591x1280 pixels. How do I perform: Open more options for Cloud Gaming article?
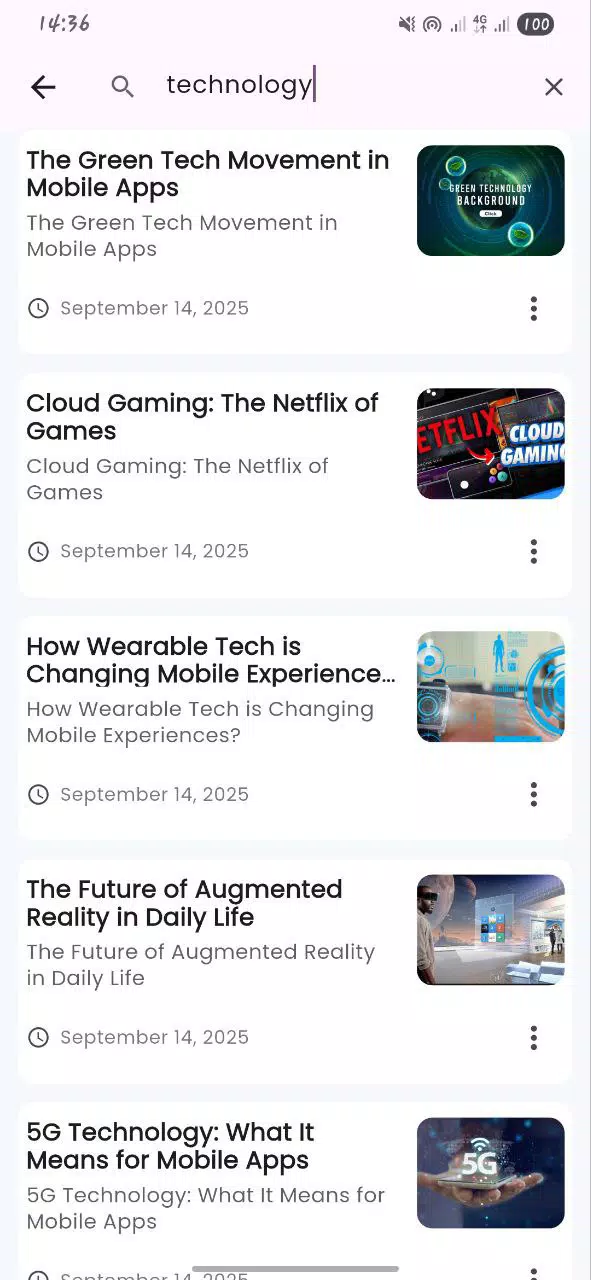coord(534,551)
